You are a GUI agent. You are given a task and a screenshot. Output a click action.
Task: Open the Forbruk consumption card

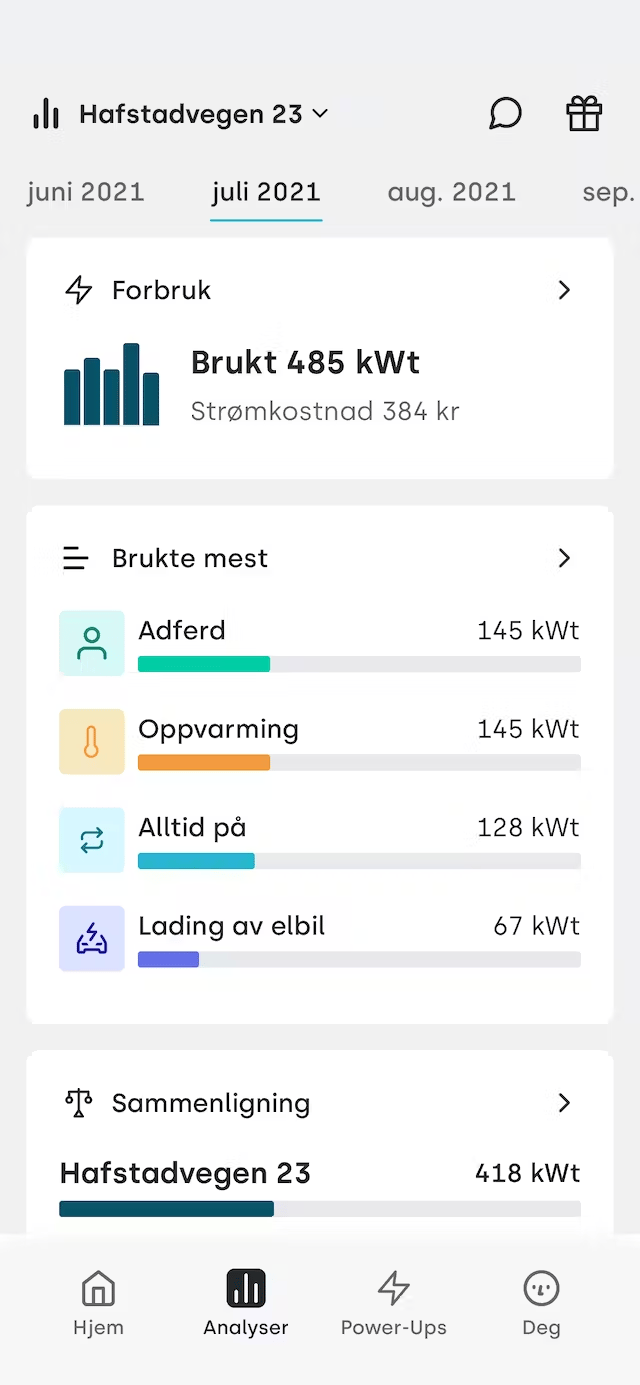pos(319,358)
